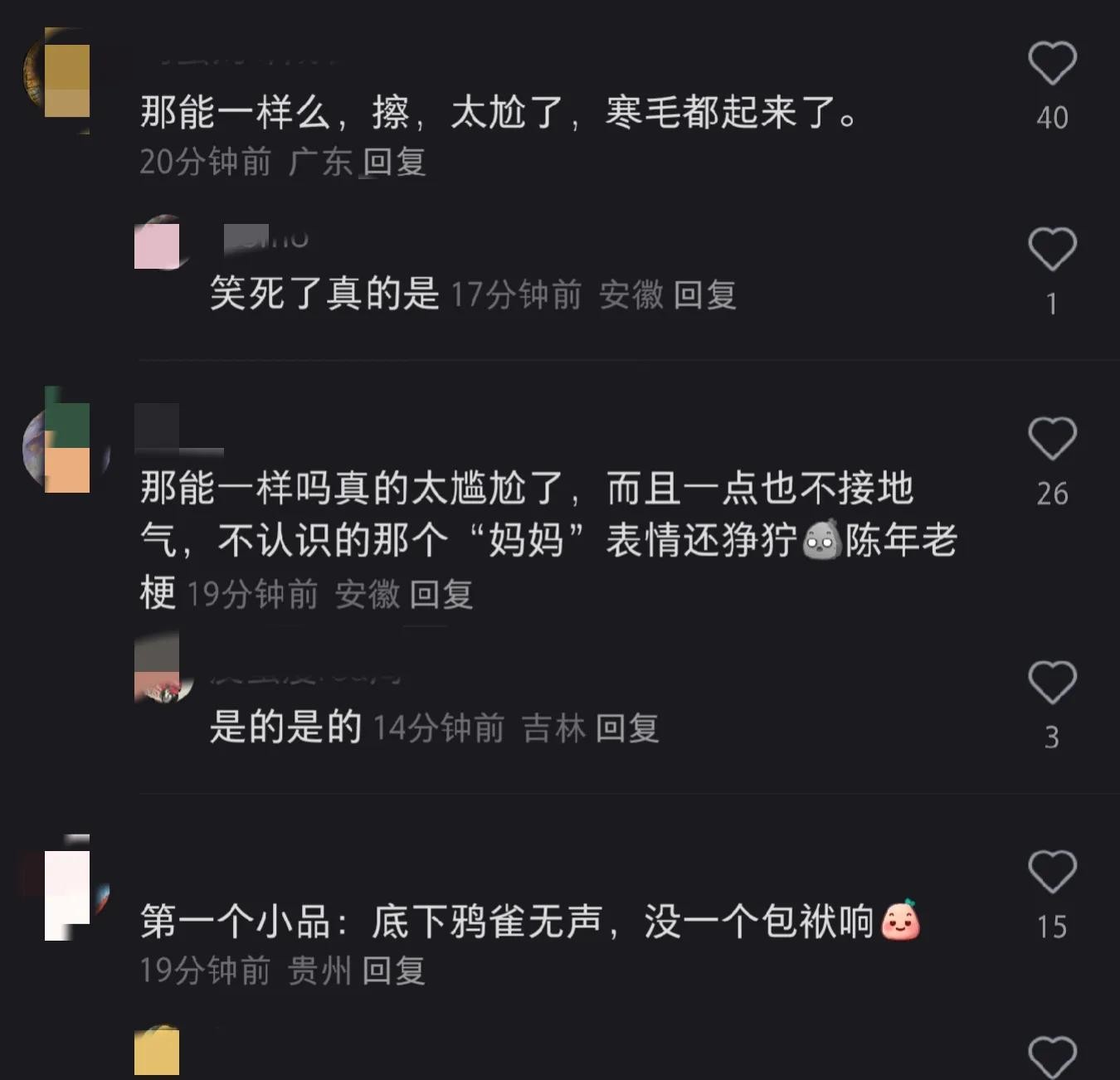Reply to the 吉林 comment 是的是的
Image resolution: width=1120 pixels, height=1080 pixels.
(627, 729)
